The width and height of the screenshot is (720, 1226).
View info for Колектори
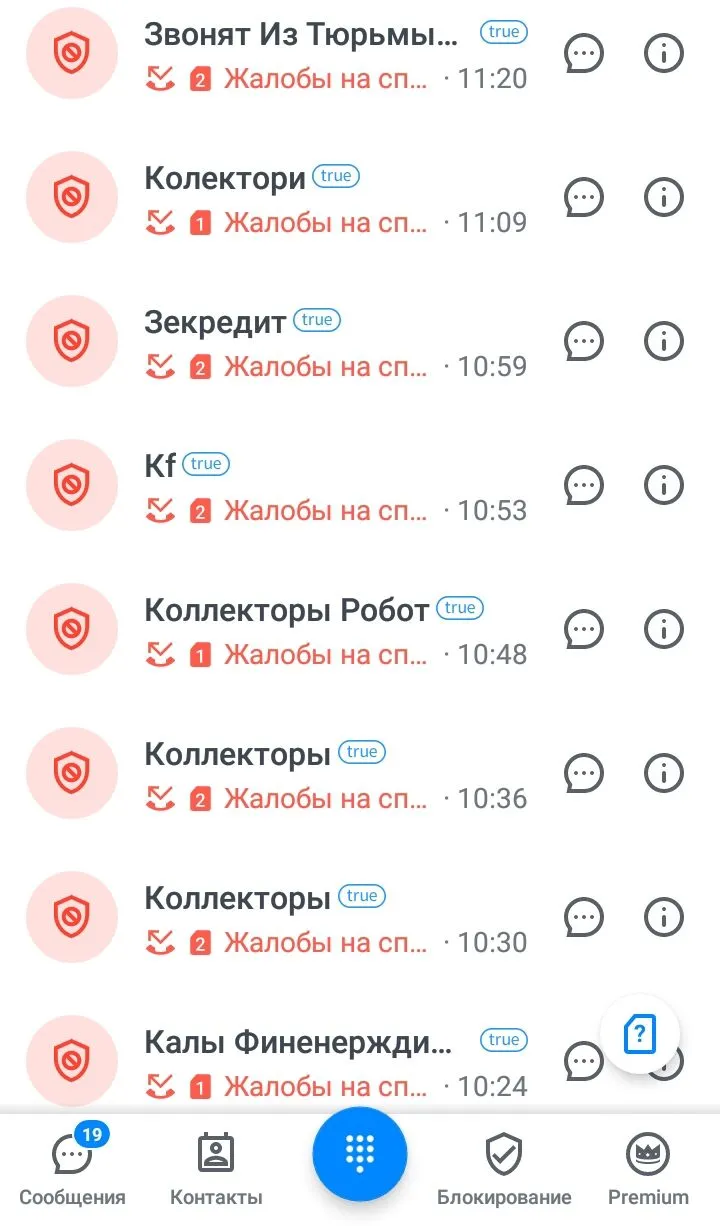coord(664,198)
